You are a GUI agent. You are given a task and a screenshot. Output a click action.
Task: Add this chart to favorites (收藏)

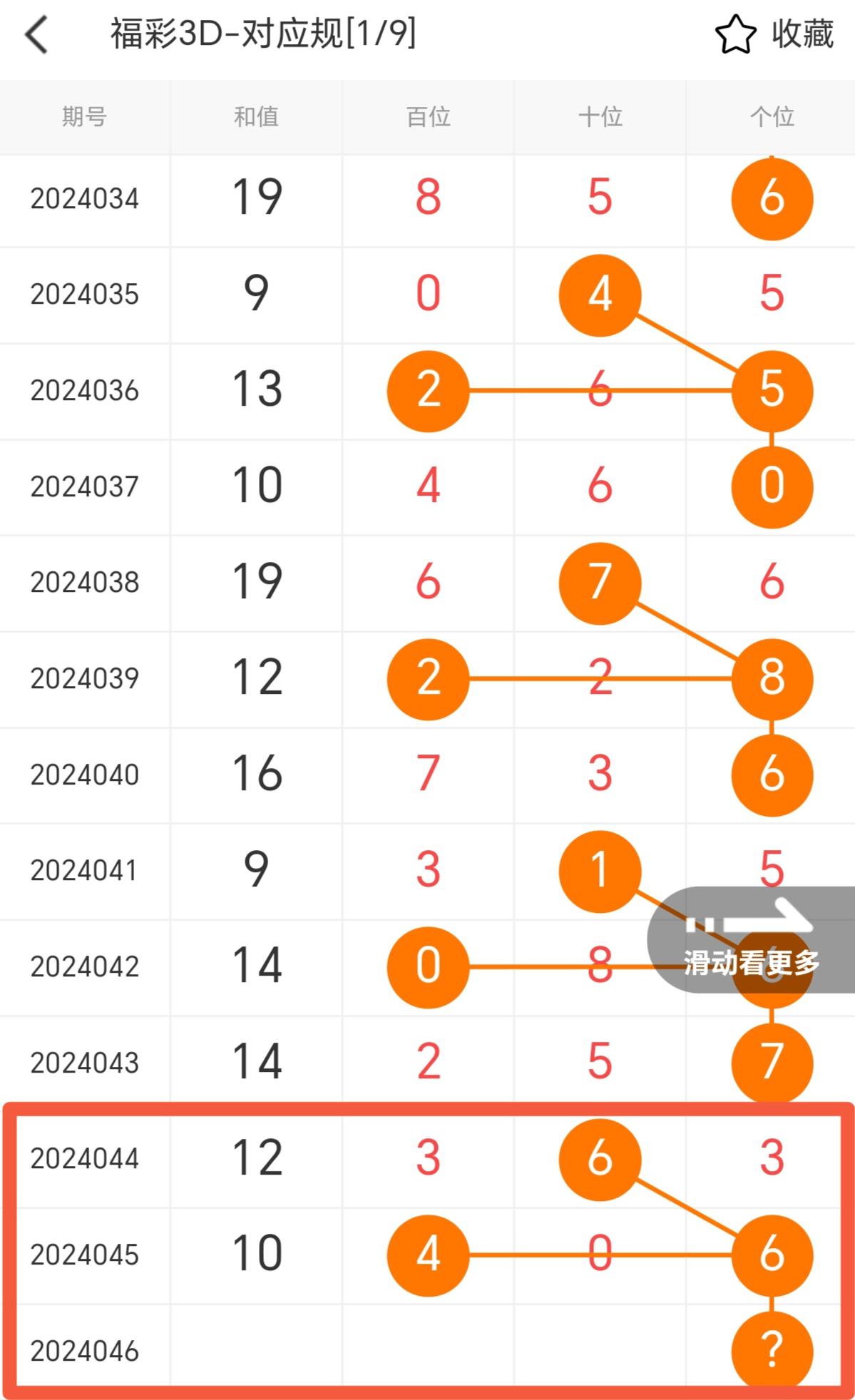(x=774, y=34)
